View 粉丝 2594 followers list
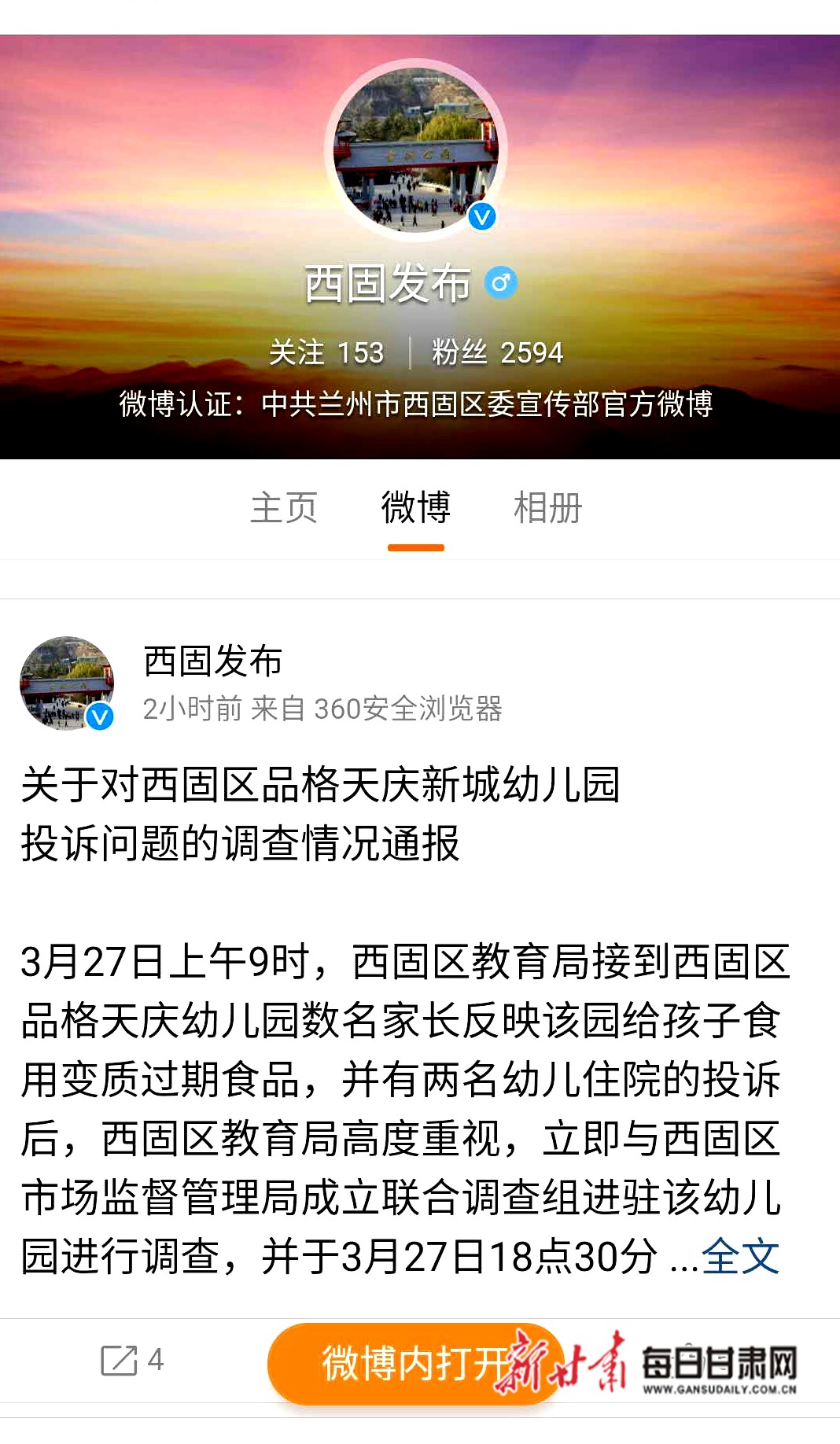This screenshot has height=1444, width=840. 497,353
